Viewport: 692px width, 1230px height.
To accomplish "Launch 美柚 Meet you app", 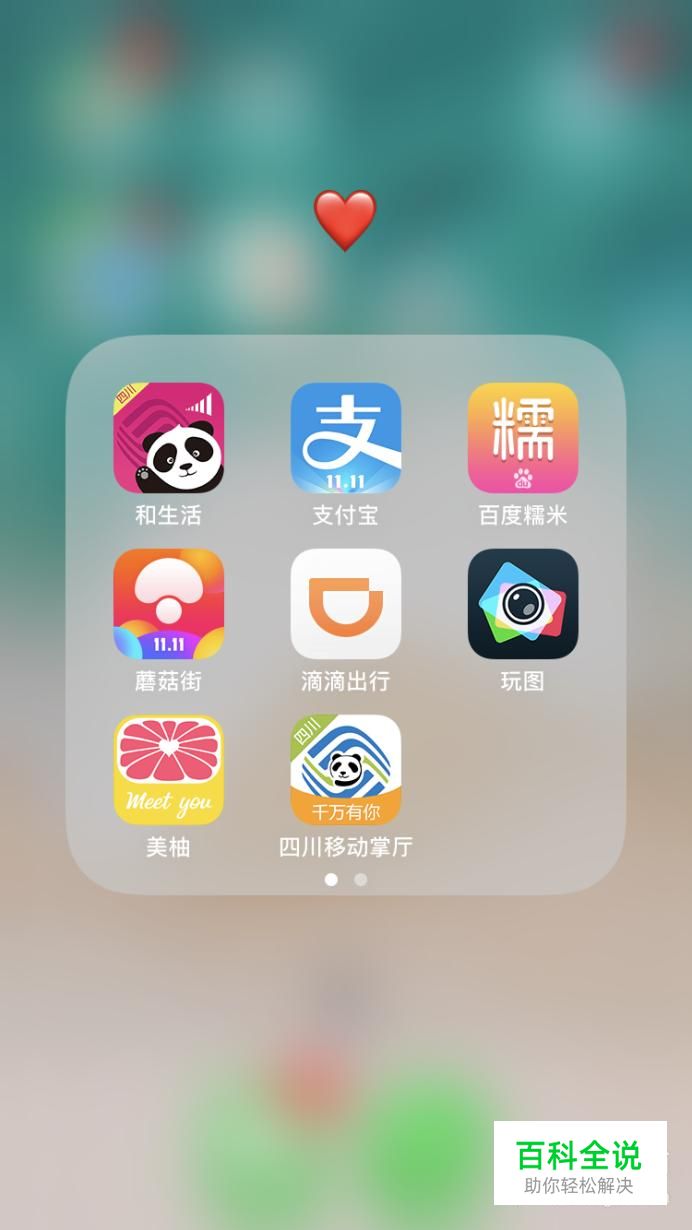I will 168,770.
